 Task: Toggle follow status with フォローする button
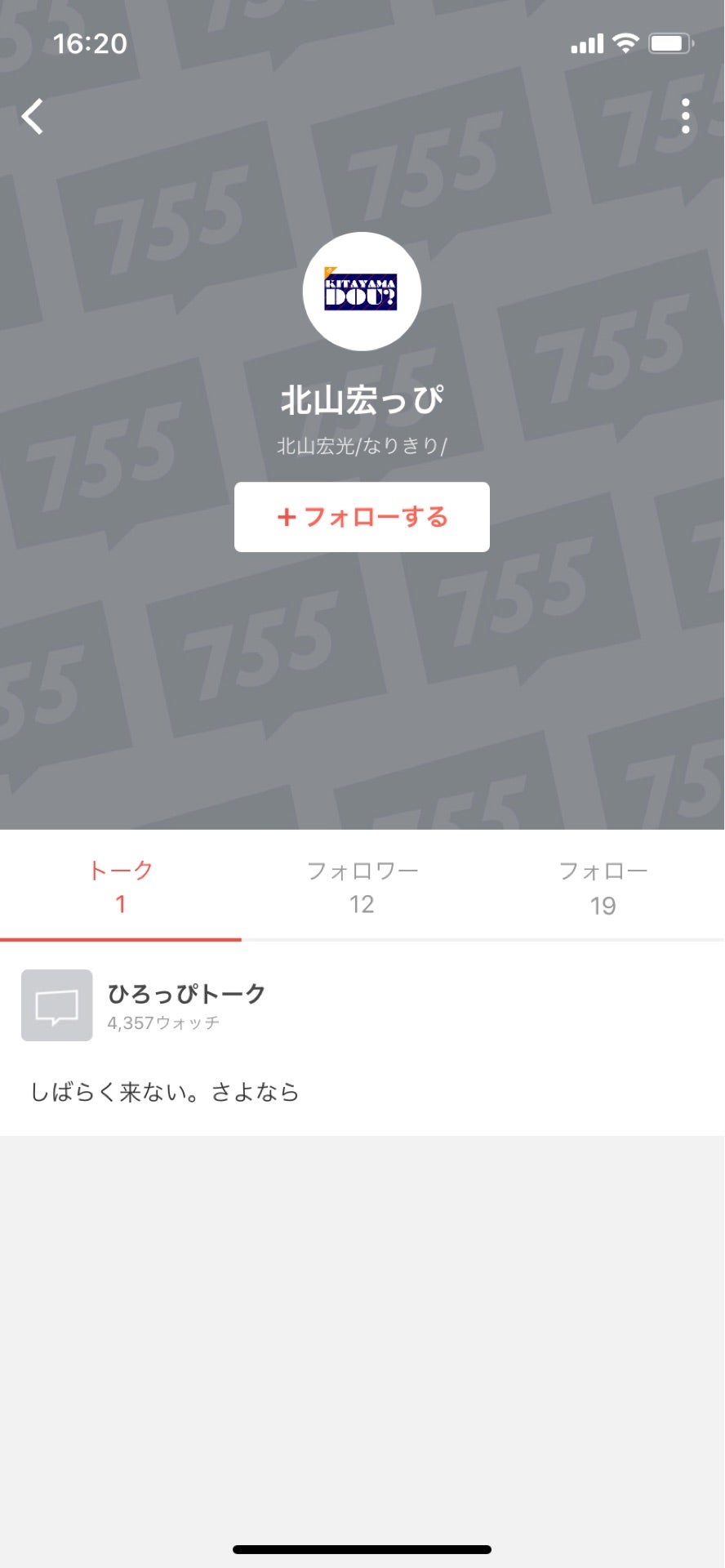362,516
